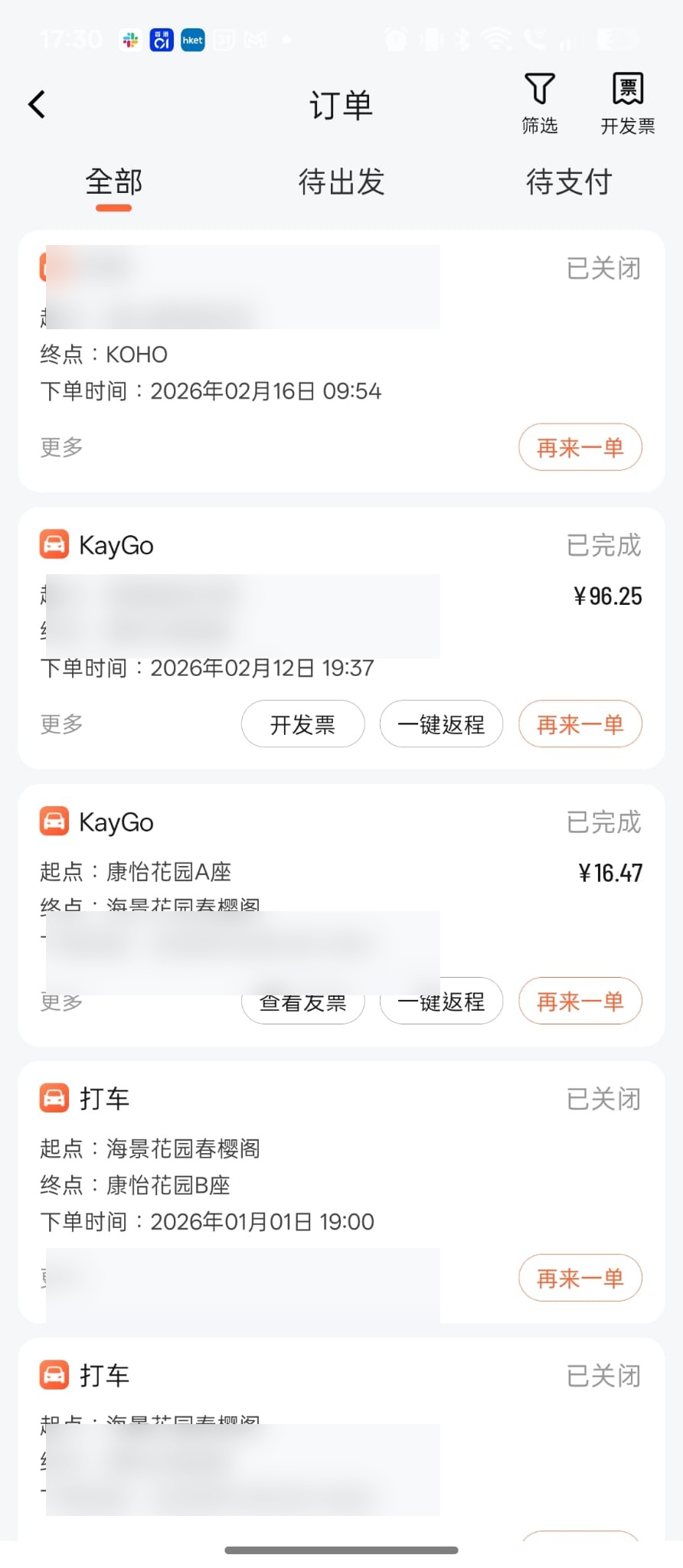Screen dimensions: 683x1568
Task: Tap 更多 on the KOHO order
Action: [x=61, y=447]
